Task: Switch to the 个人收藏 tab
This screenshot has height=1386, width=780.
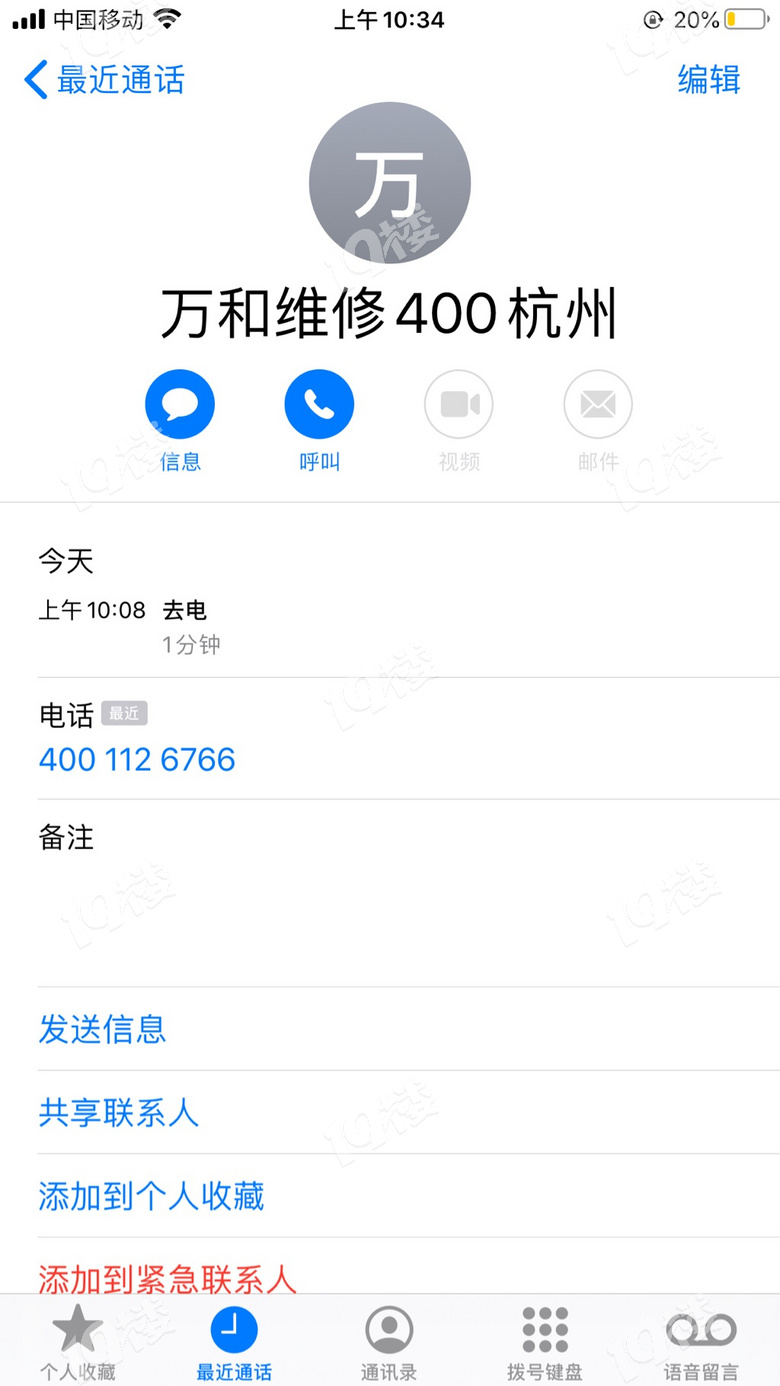Action: 77,1343
